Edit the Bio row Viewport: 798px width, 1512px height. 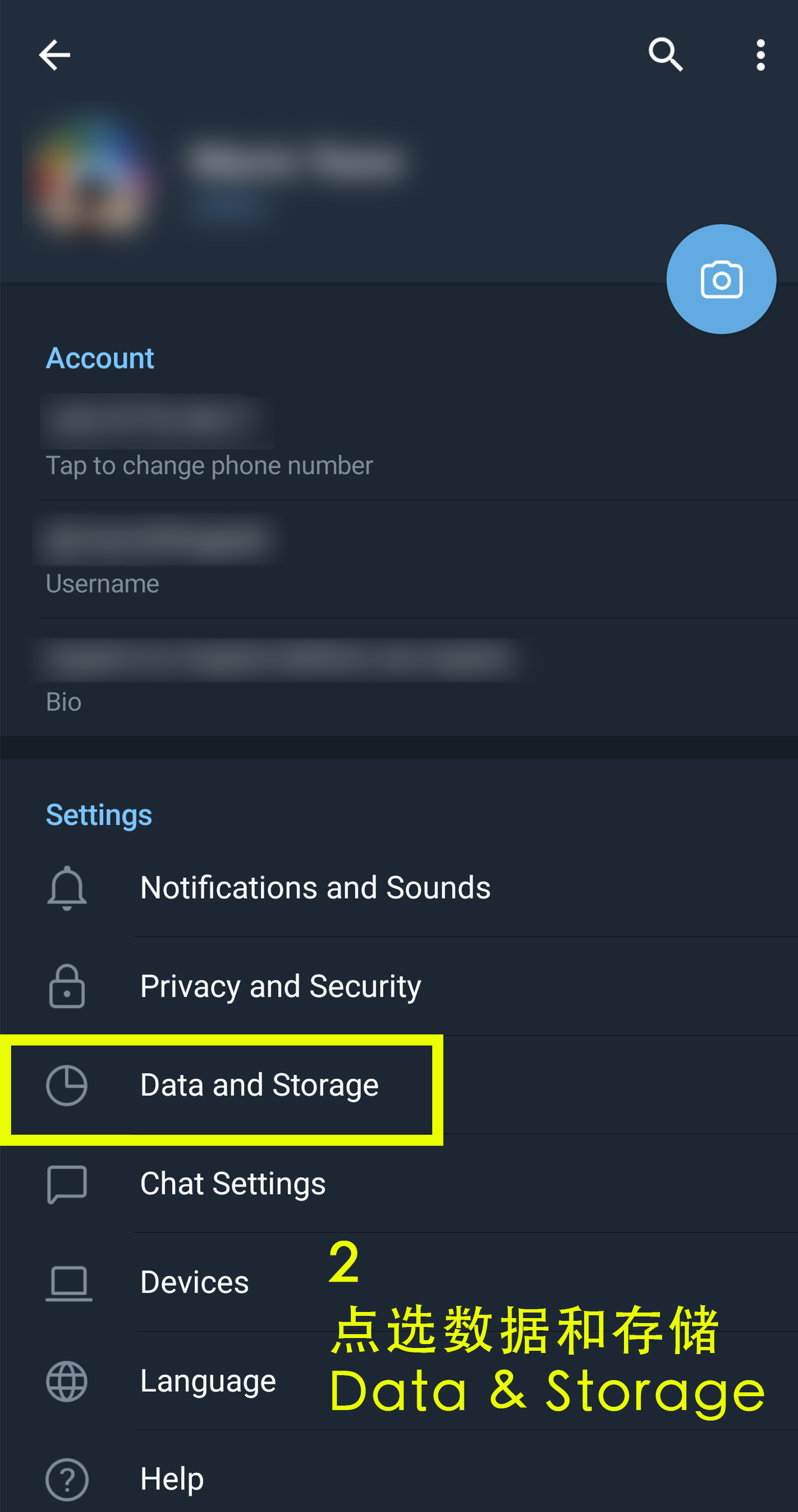400,676
